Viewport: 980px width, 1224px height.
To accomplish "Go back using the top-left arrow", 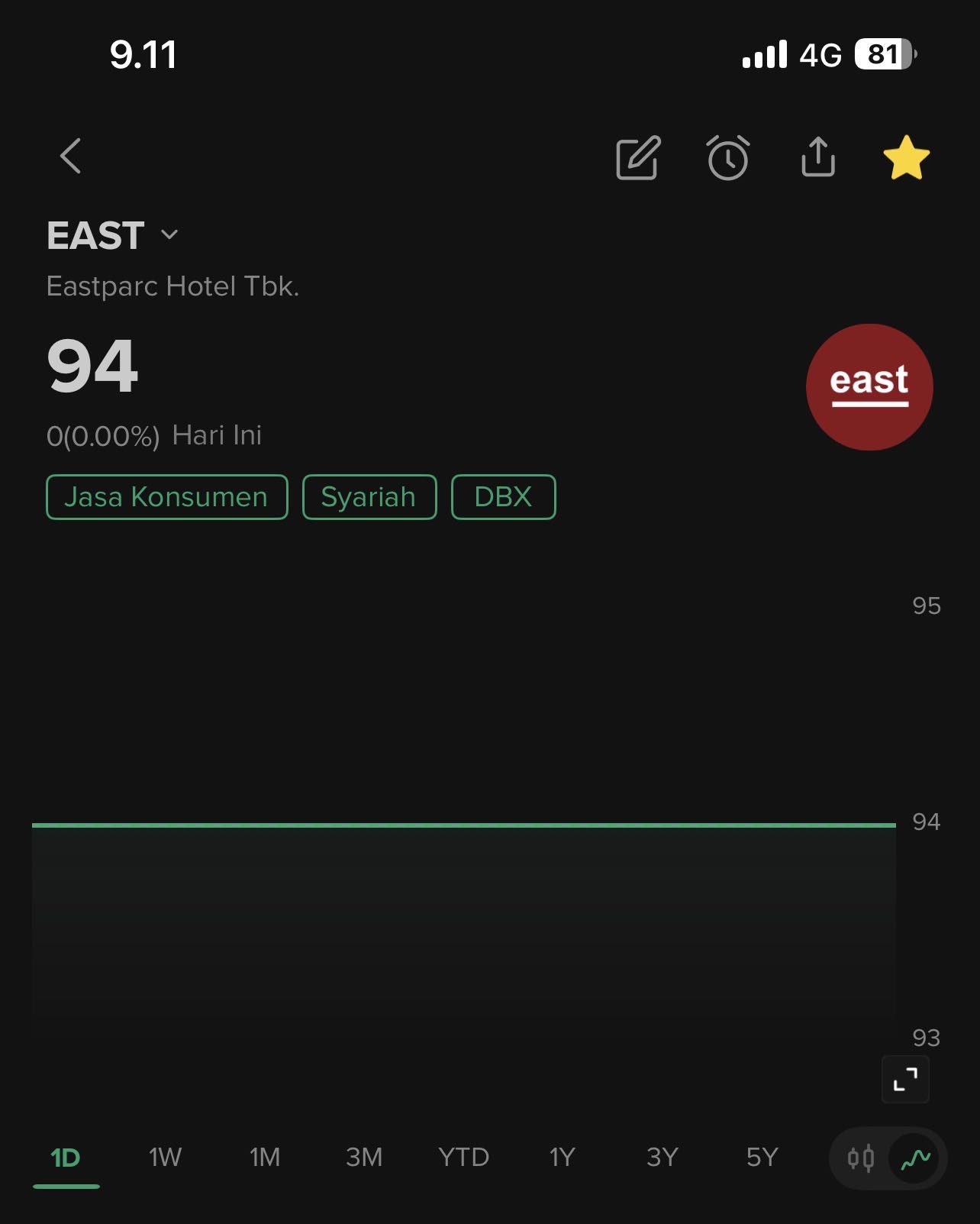I will (x=71, y=157).
